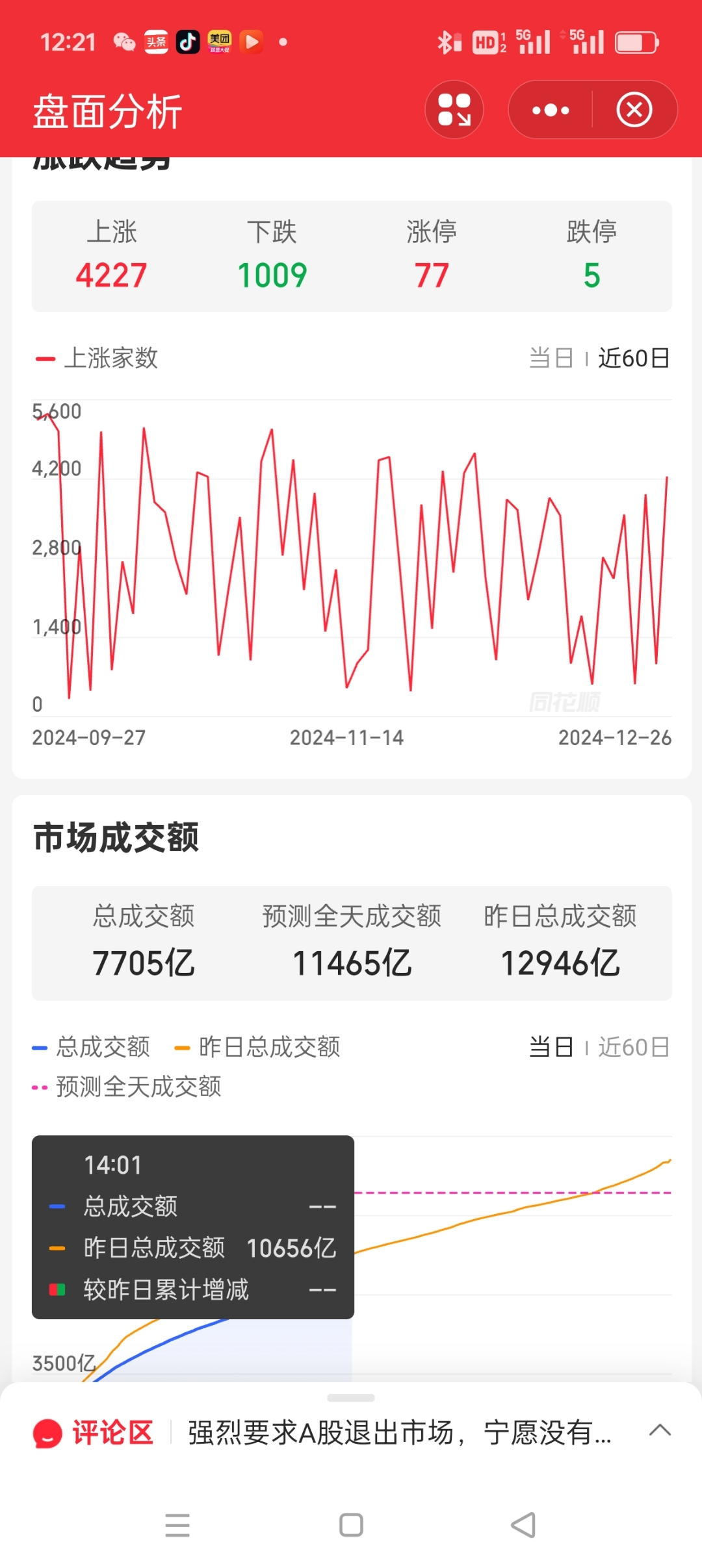Image resolution: width=702 pixels, height=1568 pixels.
Task: Open the mini-program grid menu icon
Action: coord(454,109)
